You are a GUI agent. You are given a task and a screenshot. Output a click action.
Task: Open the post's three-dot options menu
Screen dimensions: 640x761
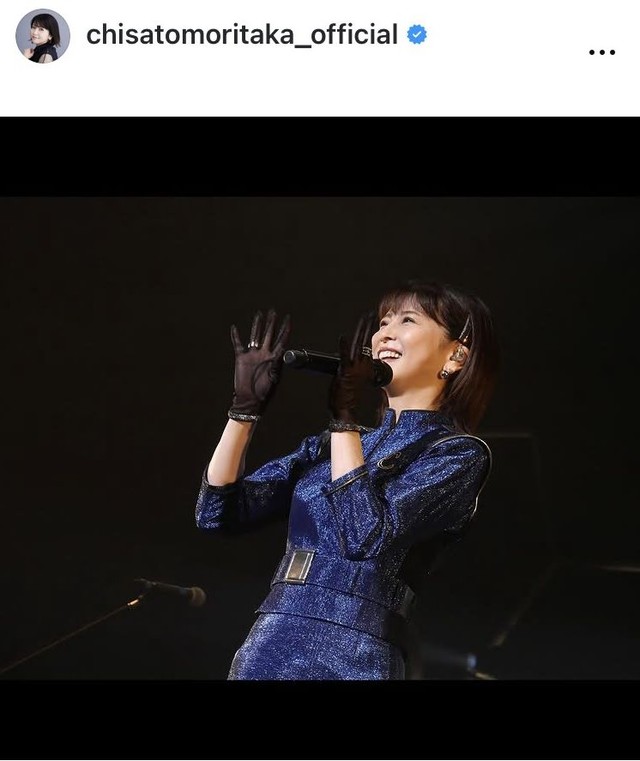(x=602, y=51)
